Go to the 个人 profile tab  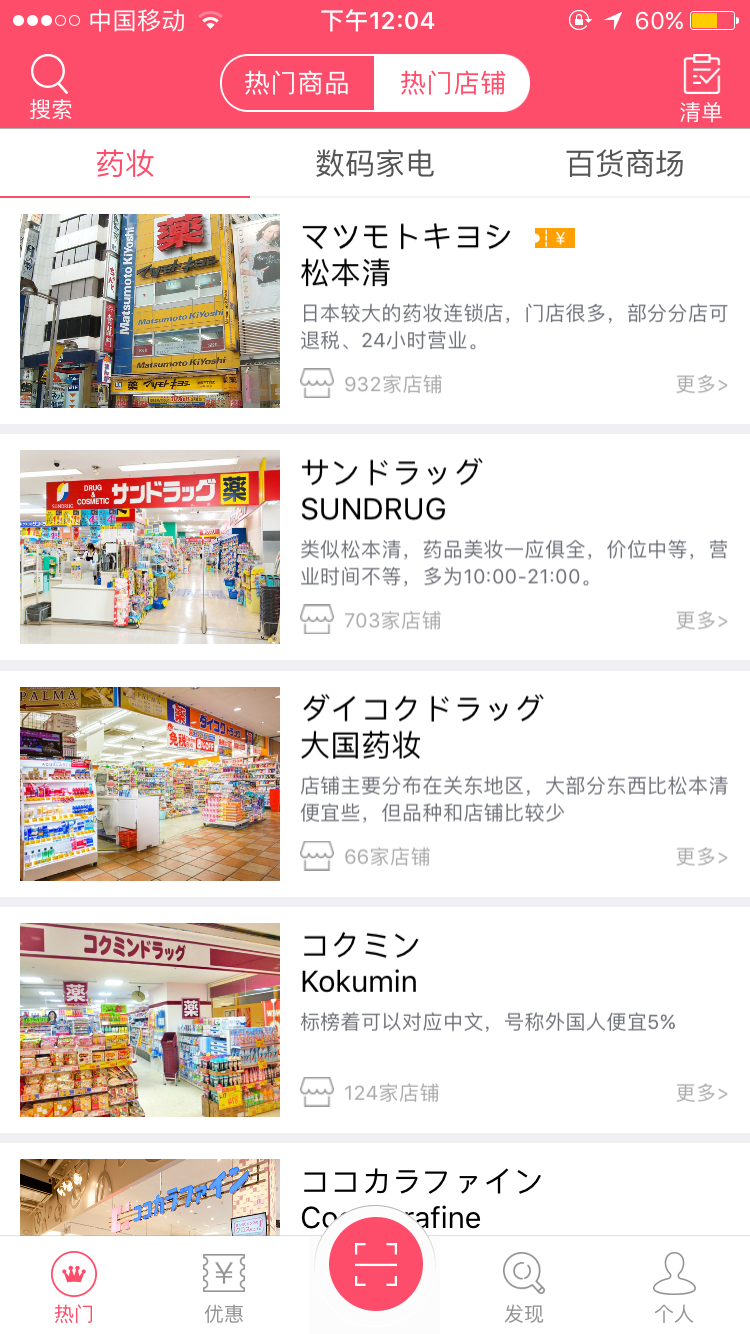click(674, 1287)
